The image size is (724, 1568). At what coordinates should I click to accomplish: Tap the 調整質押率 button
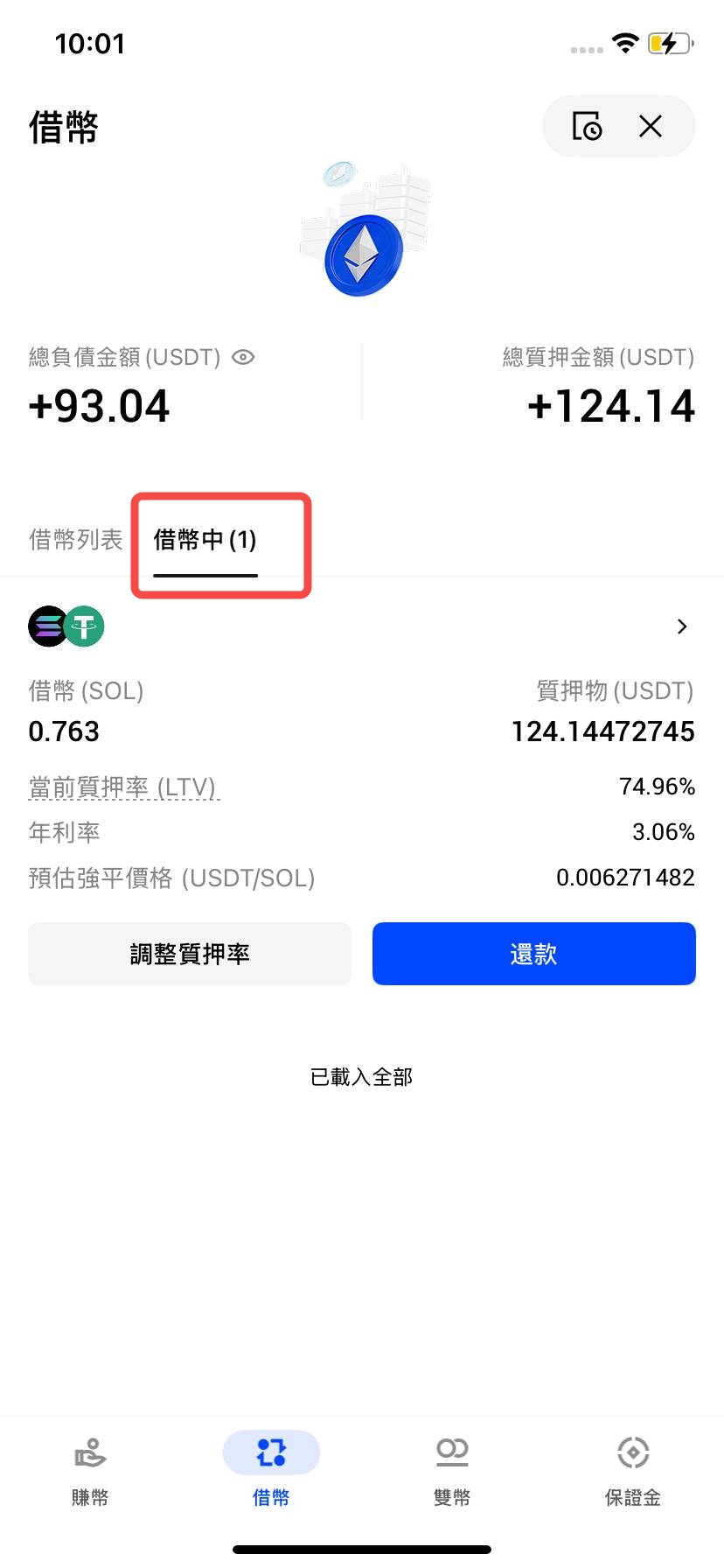190,954
